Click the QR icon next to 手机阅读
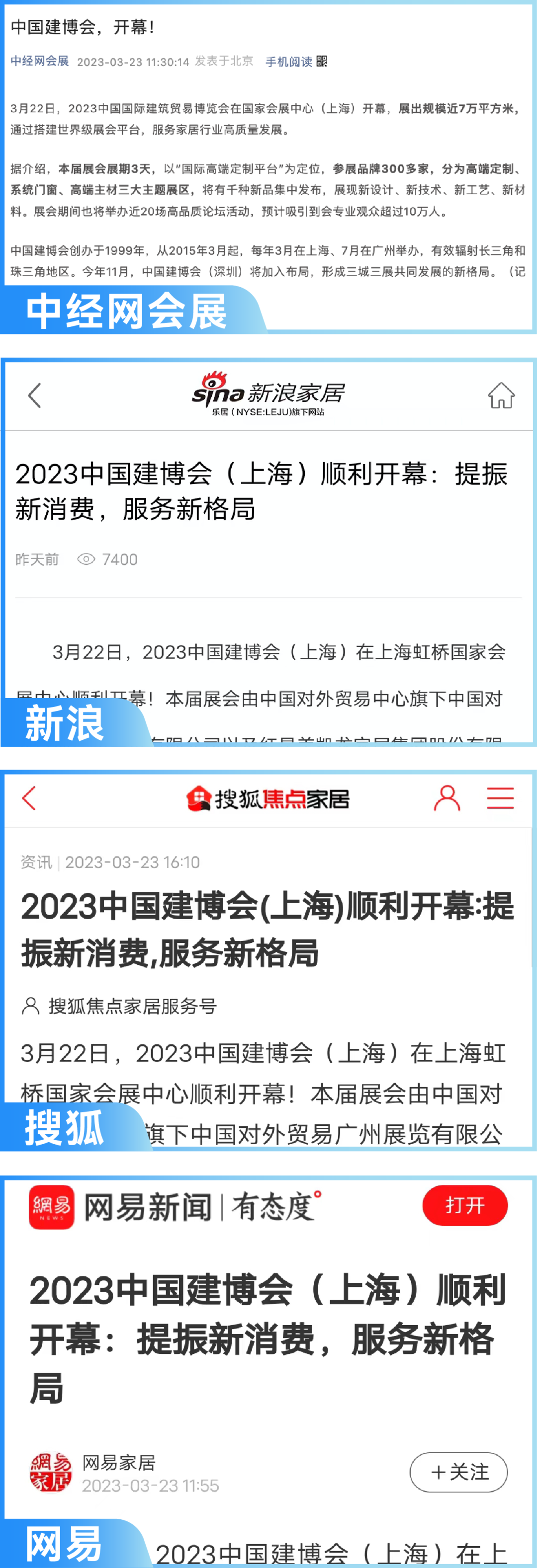The height and width of the screenshot is (1568, 537). tap(323, 62)
